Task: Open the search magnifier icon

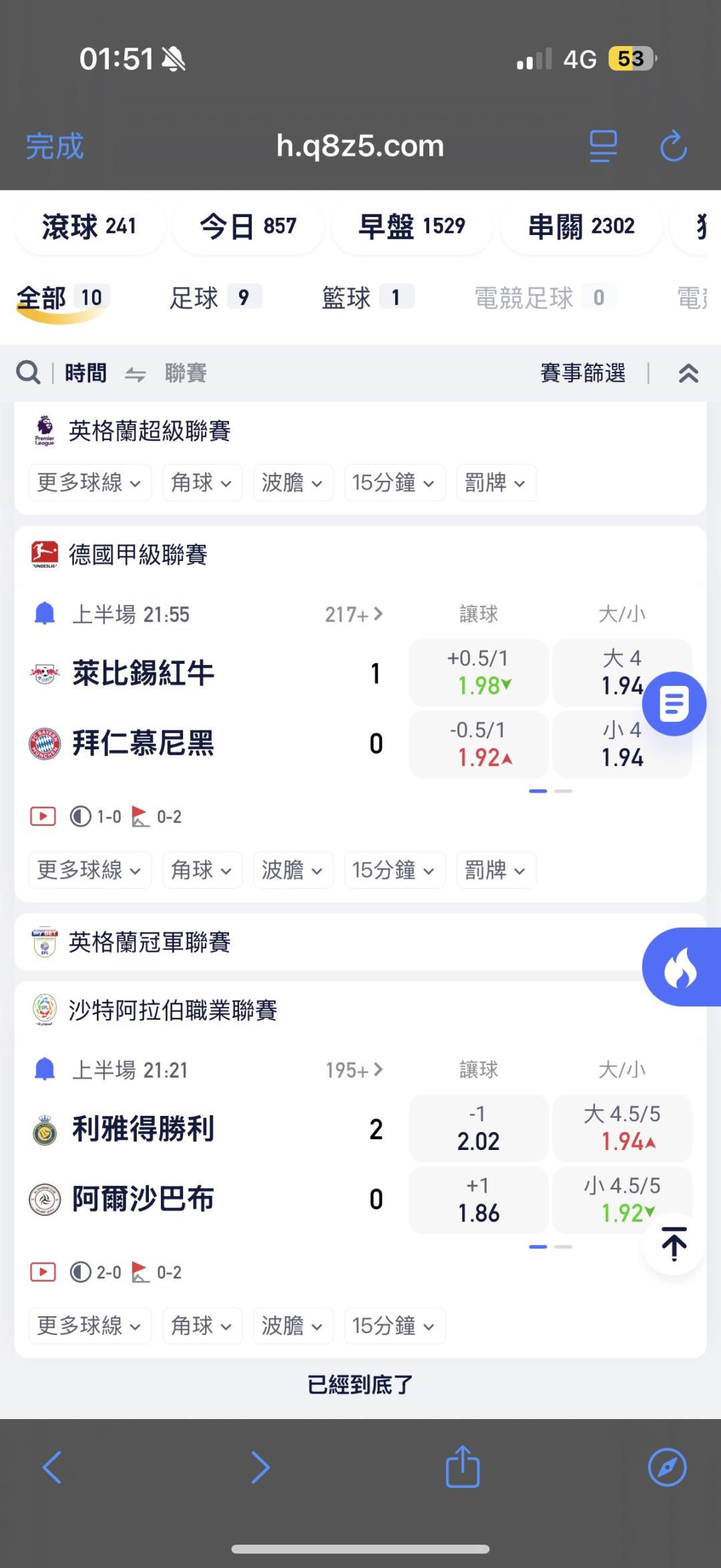Action: [x=28, y=373]
